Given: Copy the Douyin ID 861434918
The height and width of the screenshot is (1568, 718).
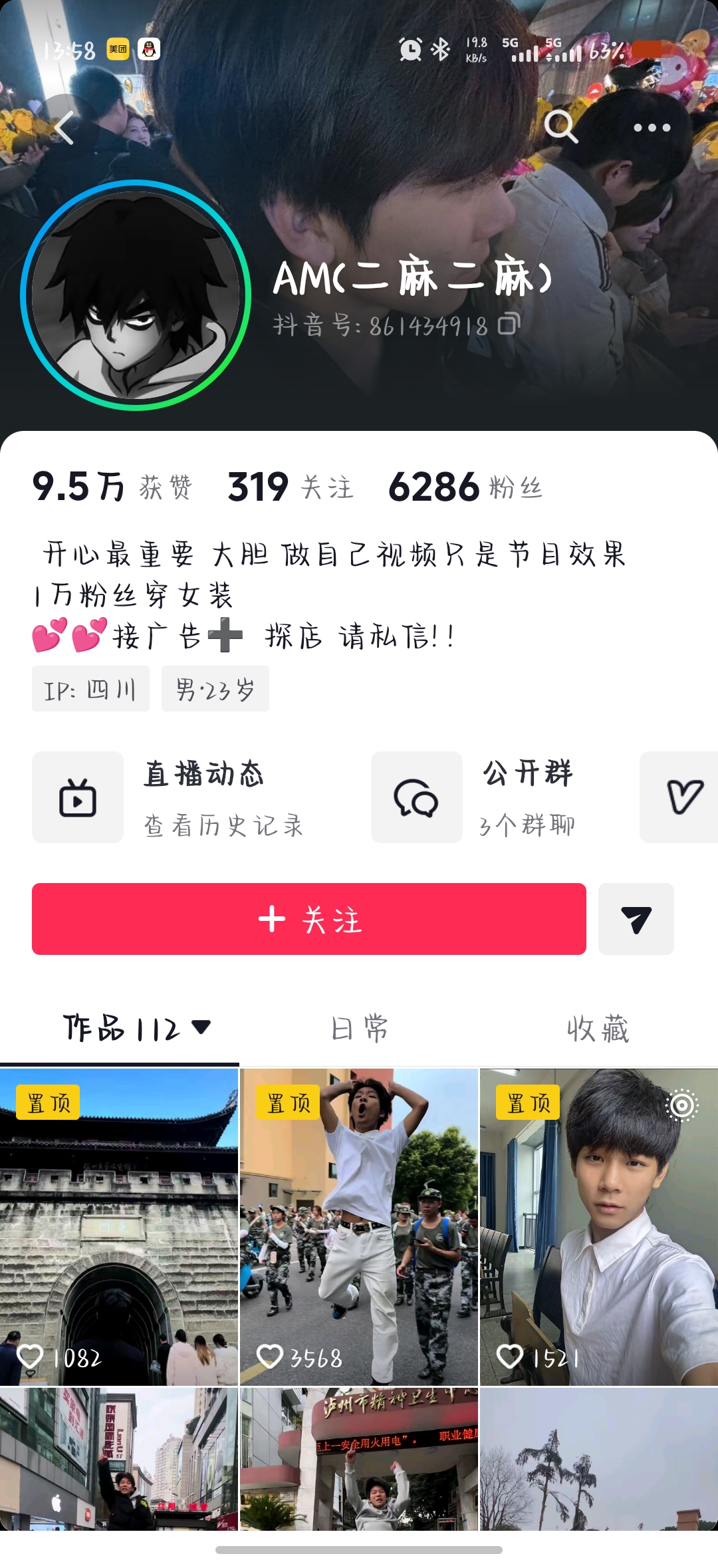Looking at the screenshot, I should pos(509,325).
